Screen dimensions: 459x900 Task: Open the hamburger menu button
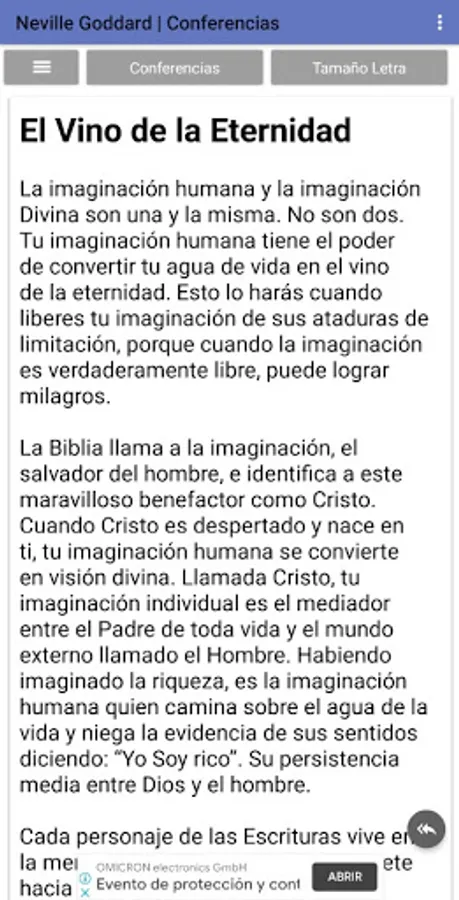tap(41, 67)
